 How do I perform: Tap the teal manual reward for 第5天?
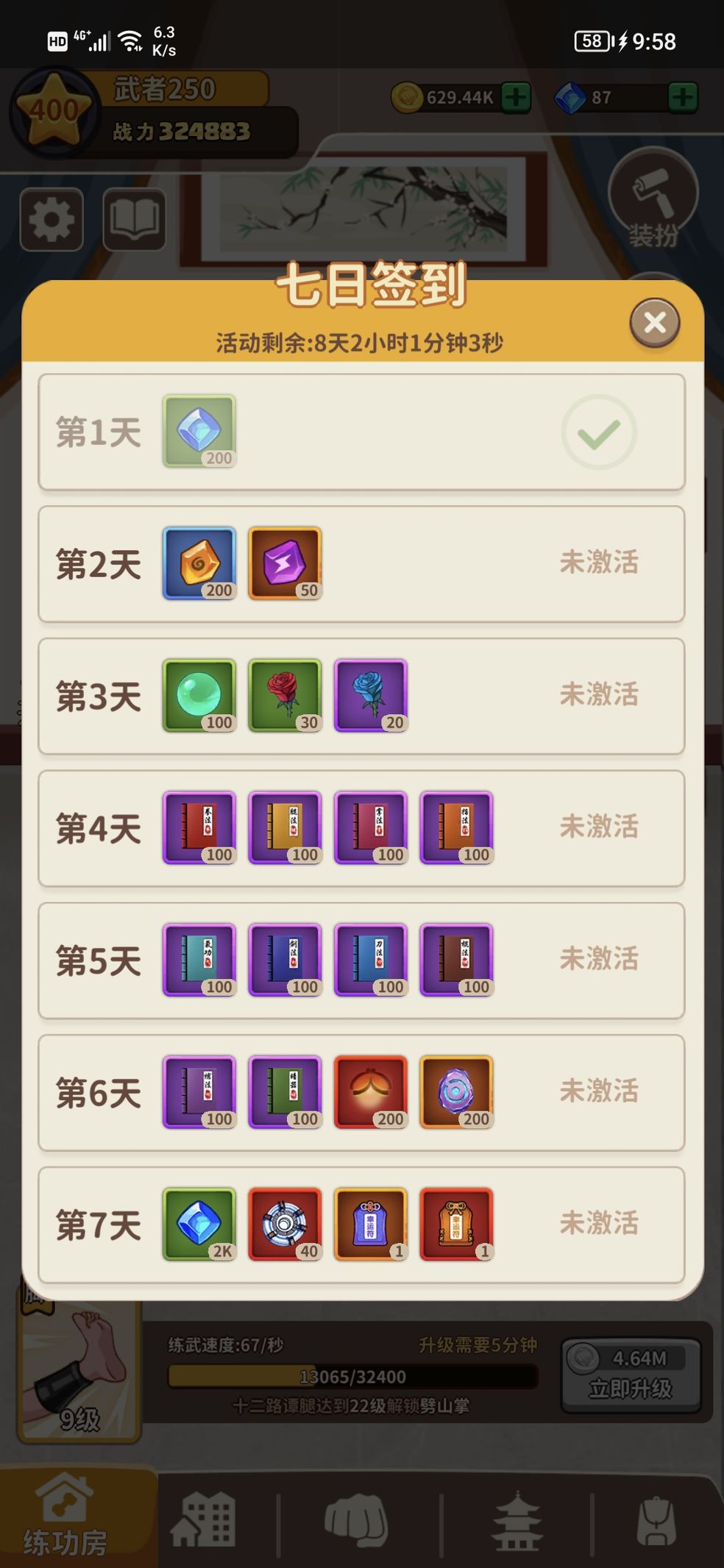(x=199, y=961)
